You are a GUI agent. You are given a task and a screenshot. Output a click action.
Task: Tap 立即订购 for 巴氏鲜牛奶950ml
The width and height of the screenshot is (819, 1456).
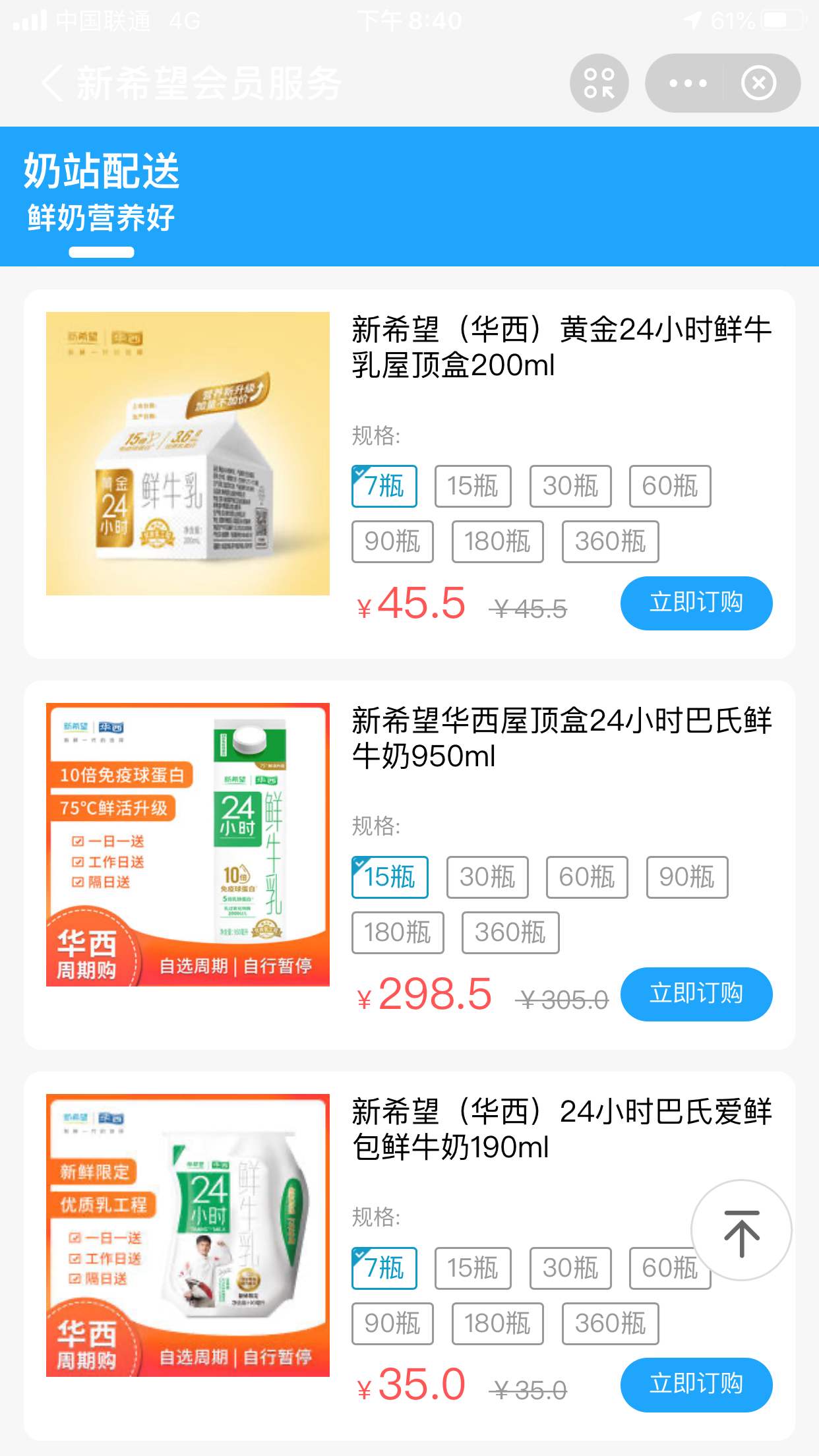696,994
